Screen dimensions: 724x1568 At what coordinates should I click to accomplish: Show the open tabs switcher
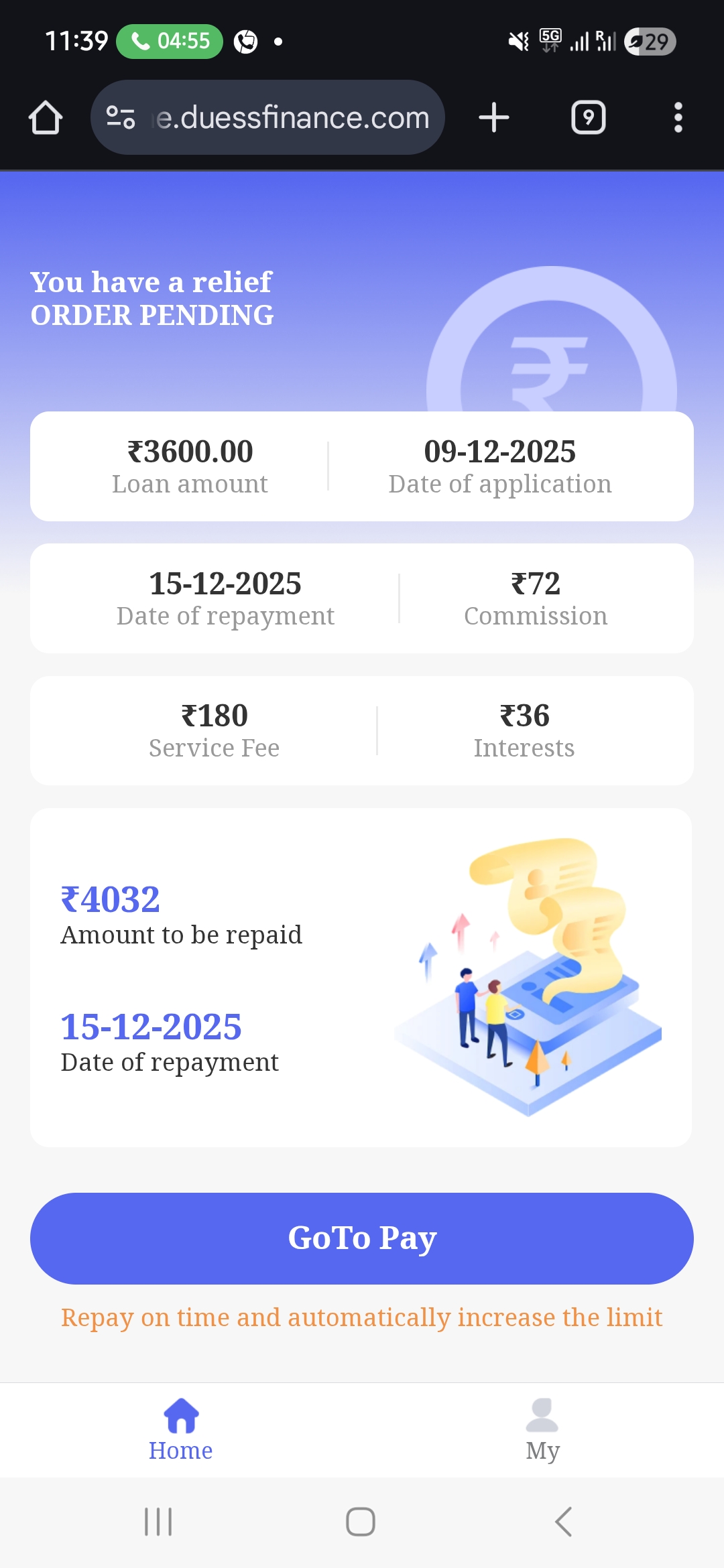click(588, 118)
